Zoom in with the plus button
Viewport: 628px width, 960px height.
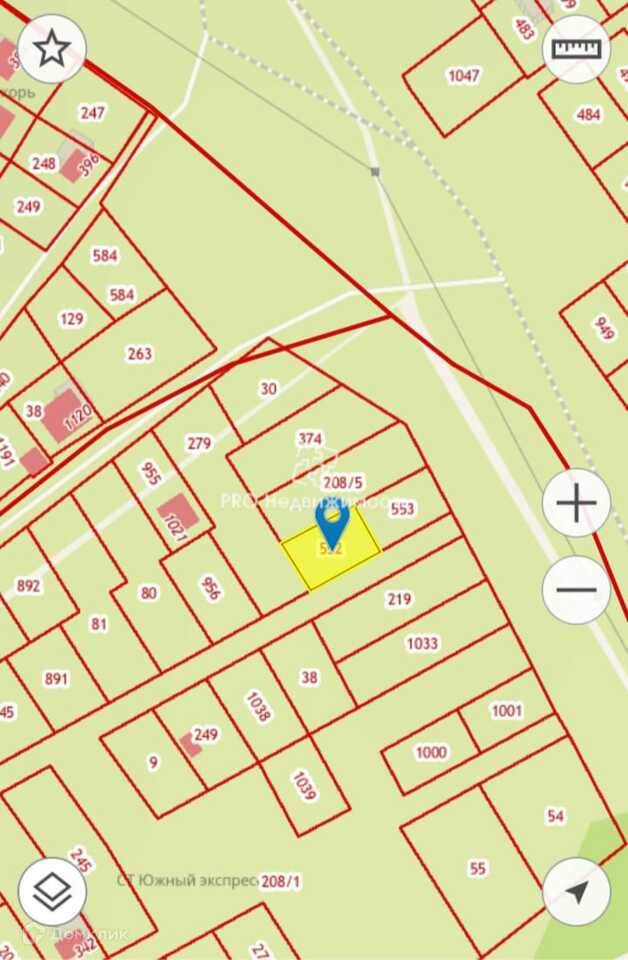576,503
